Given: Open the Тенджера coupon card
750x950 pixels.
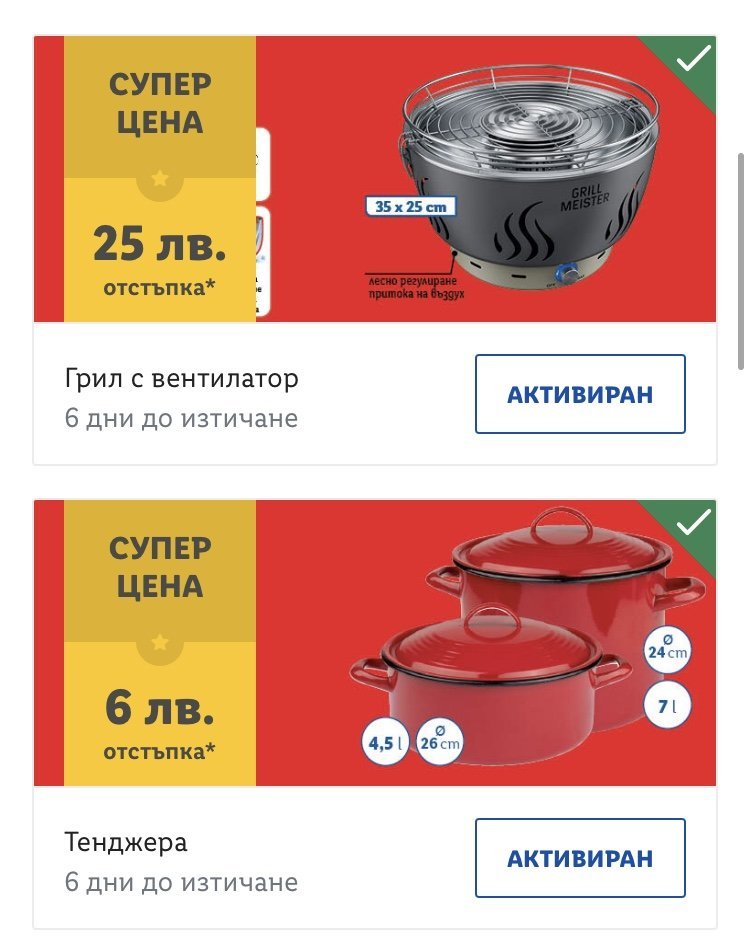Looking at the screenshot, I should point(375,645).
